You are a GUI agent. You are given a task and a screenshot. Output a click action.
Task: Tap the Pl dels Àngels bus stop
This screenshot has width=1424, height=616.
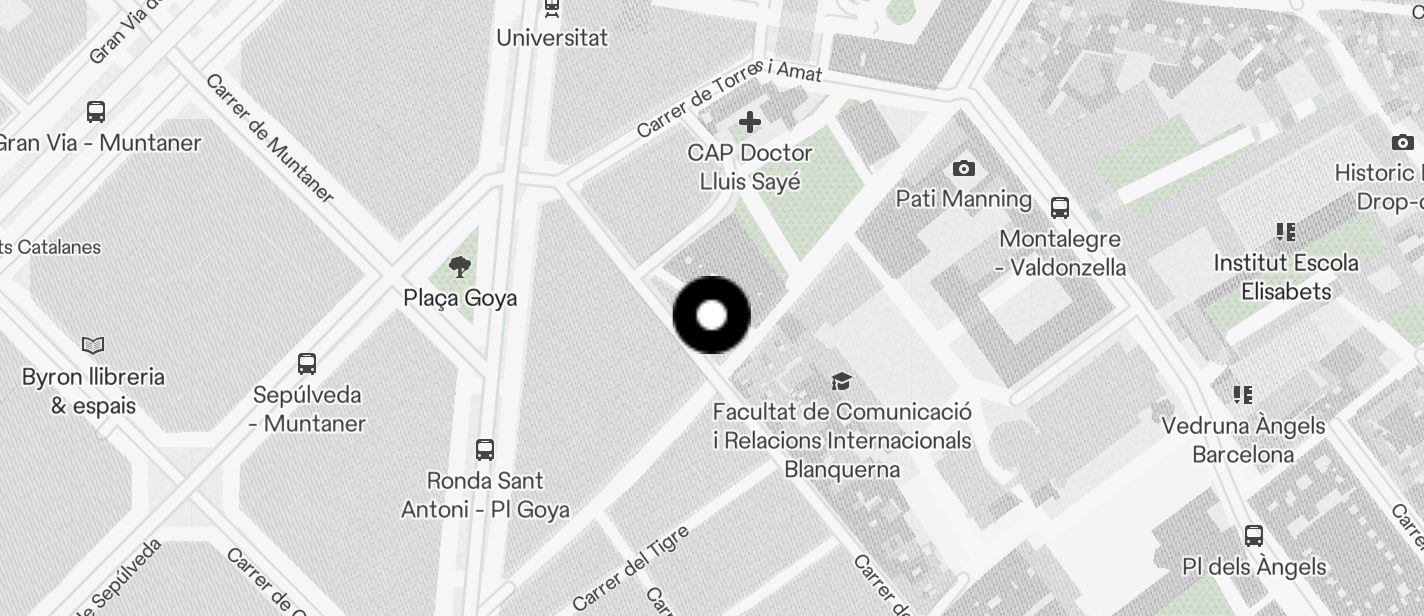[1254, 535]
